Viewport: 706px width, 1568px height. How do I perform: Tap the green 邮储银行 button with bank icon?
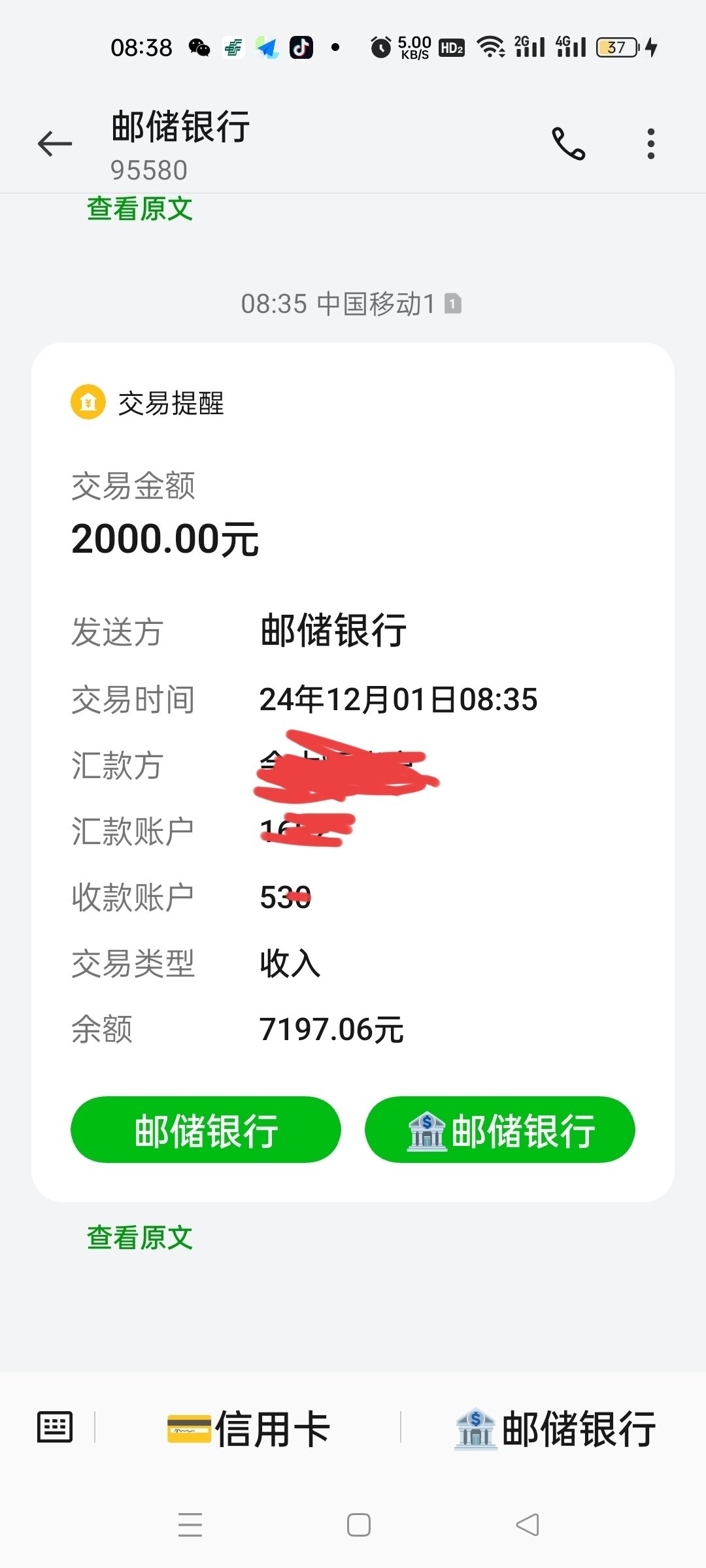tap(500, 1130)
